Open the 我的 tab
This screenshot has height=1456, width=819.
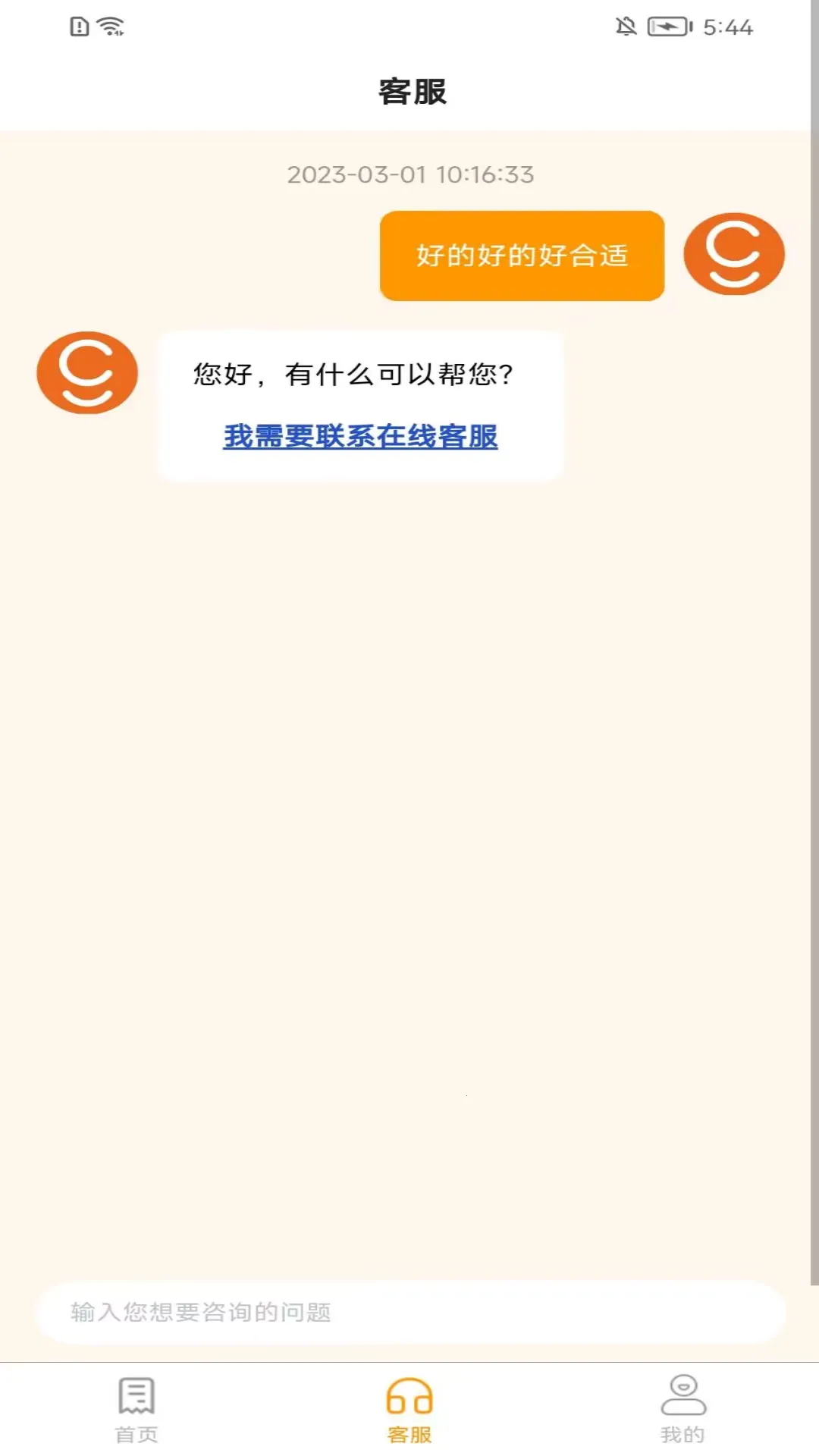tap(682, 1409)
